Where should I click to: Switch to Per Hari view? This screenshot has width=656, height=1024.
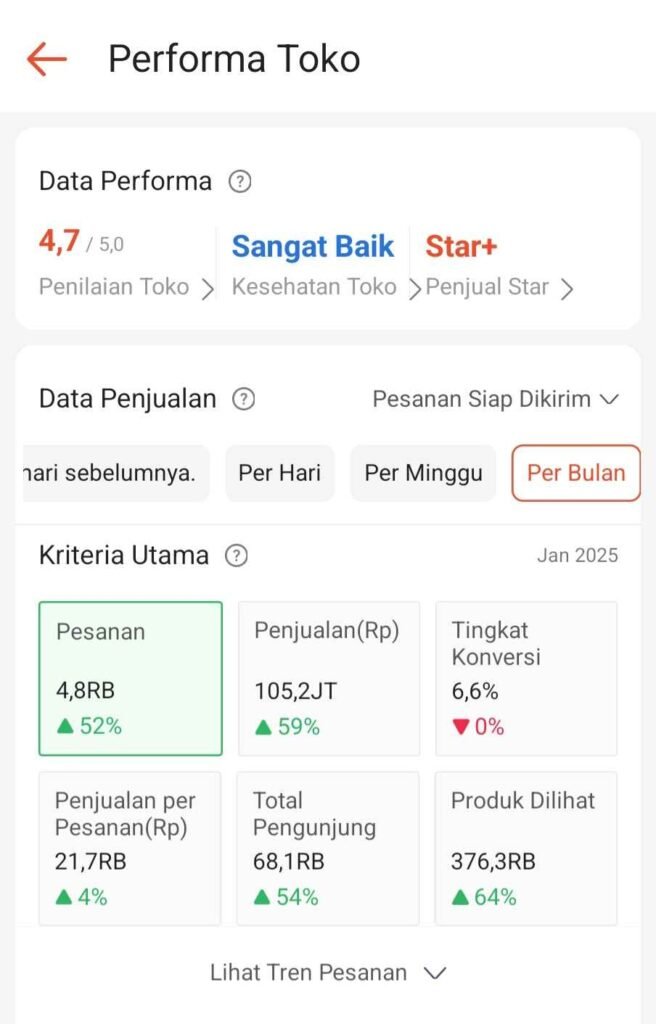[280, 473]
